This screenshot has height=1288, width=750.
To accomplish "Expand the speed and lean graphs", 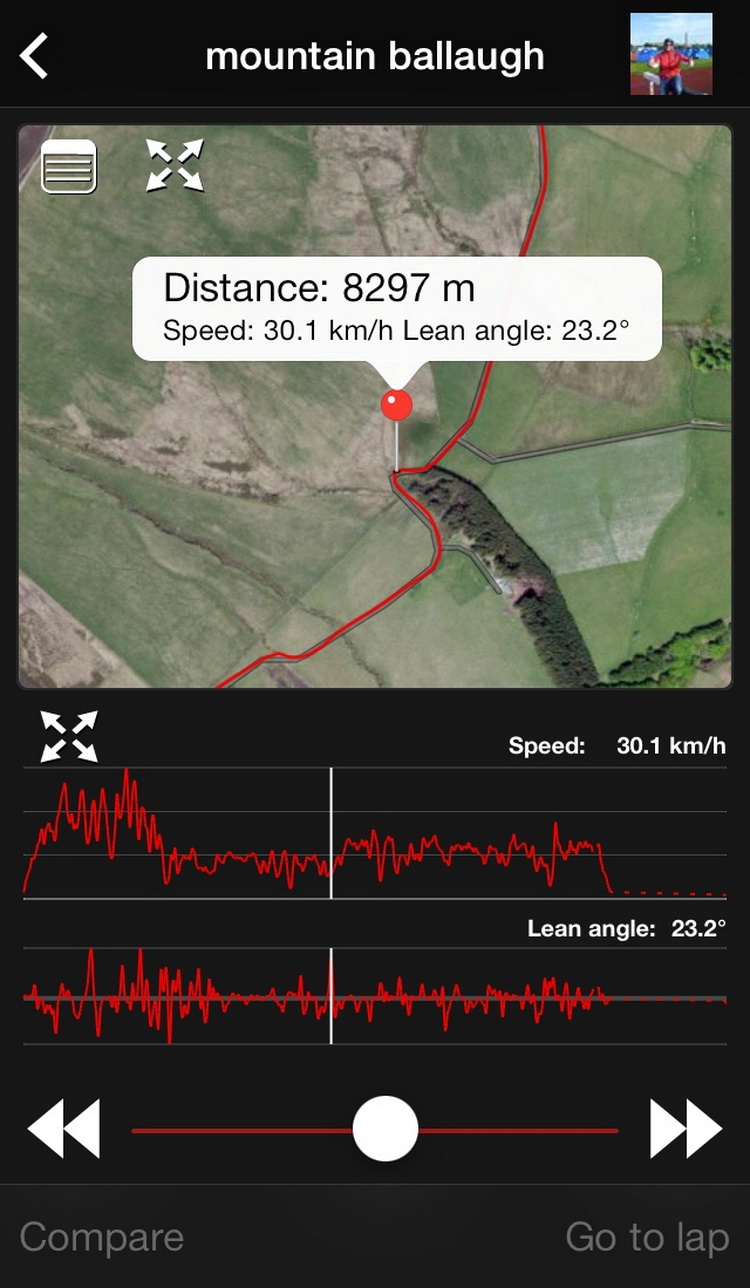I will [x=69, y=736].
